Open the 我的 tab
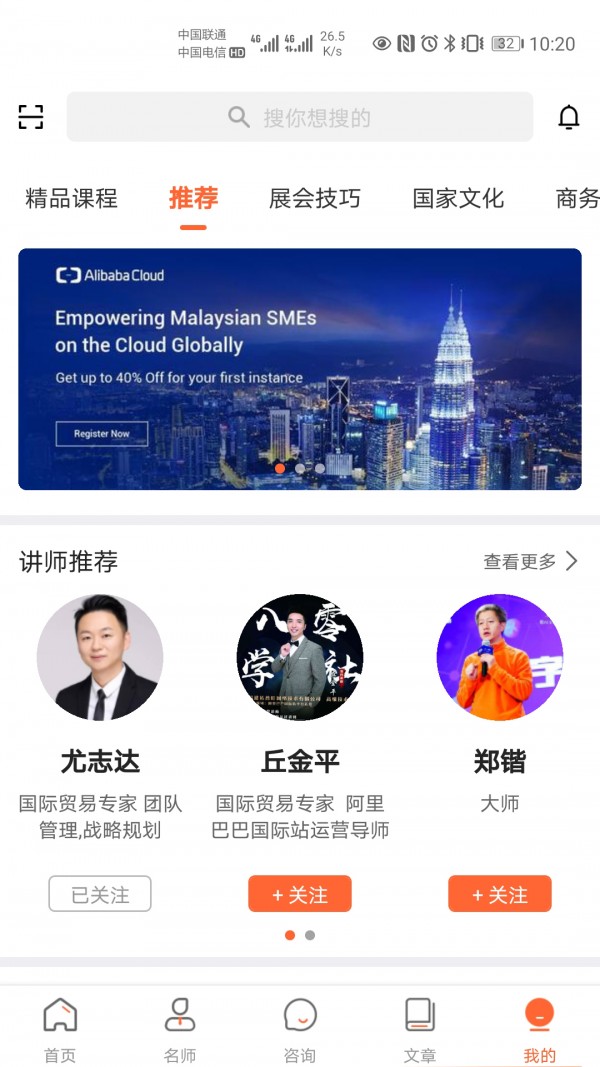This screenshot has height=1067, width=600. click(540, 1028)
